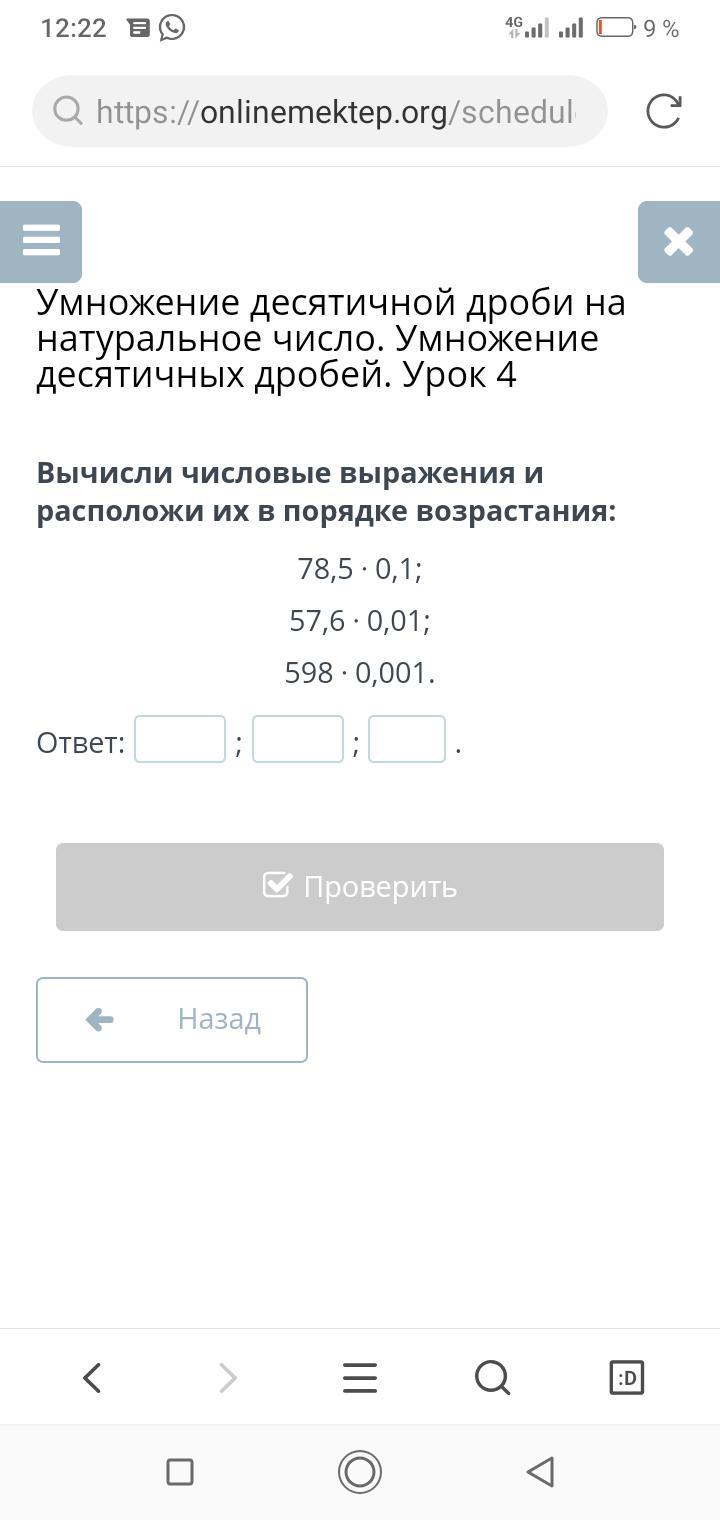Screen dimensions: 720x1520
Task: Open the tabs switcher
Action: 627,1378
